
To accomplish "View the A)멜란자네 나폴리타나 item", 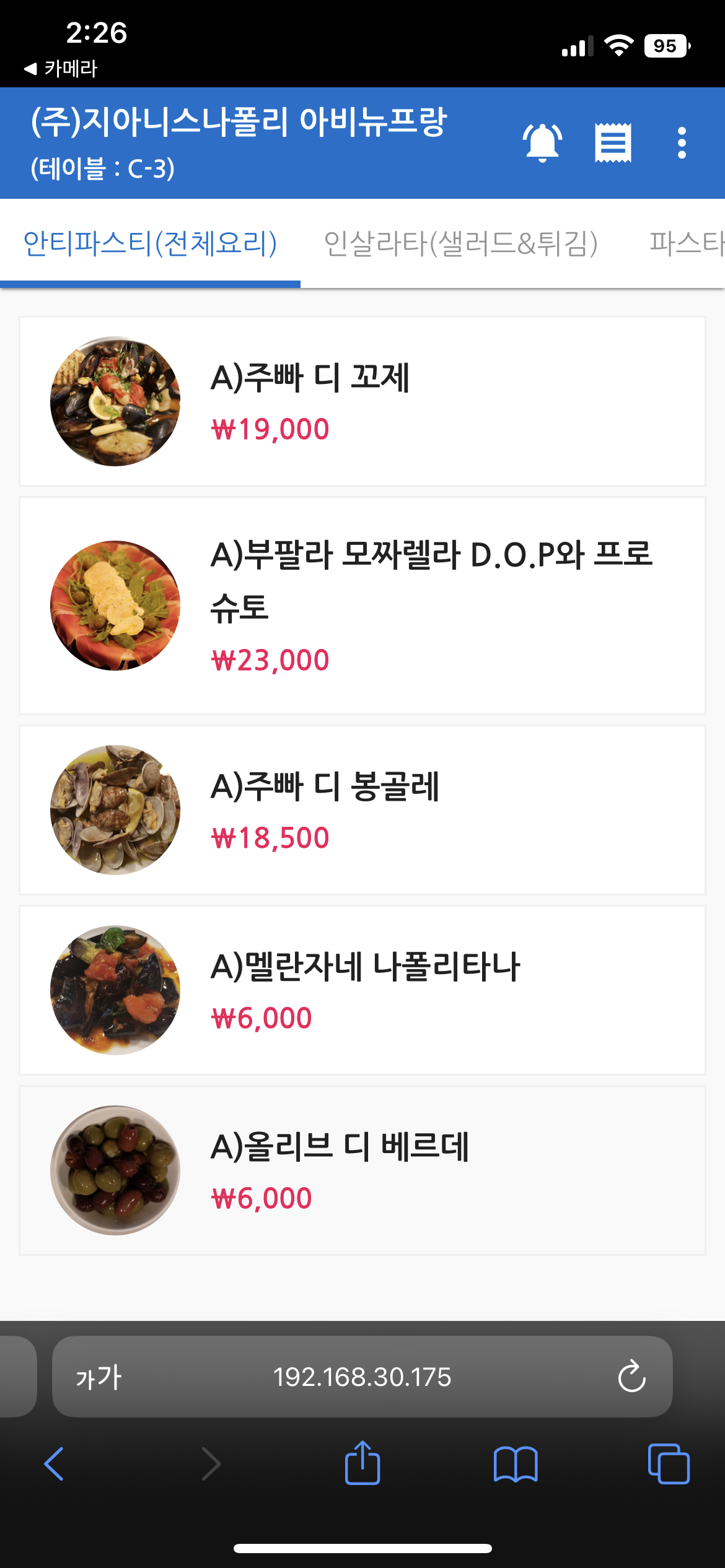I will [362, 990].
